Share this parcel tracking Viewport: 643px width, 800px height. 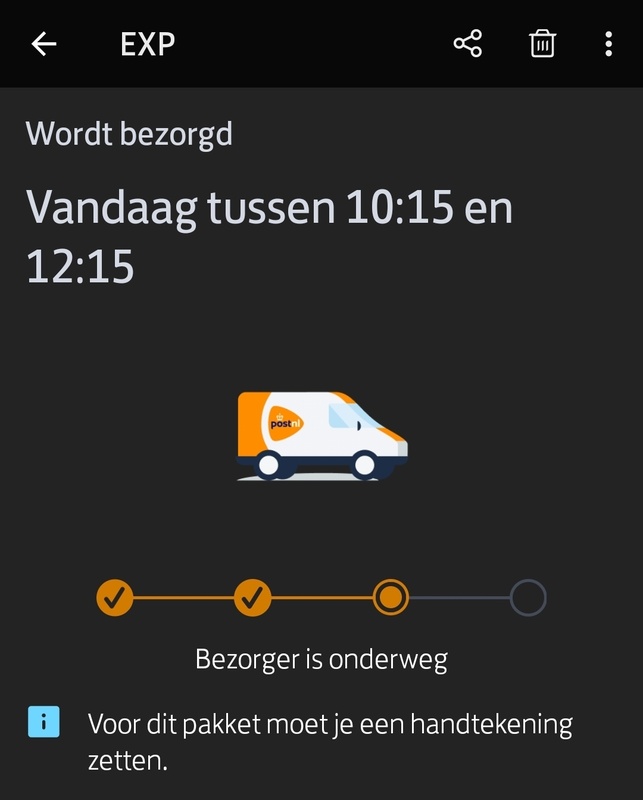pos(467,44)
